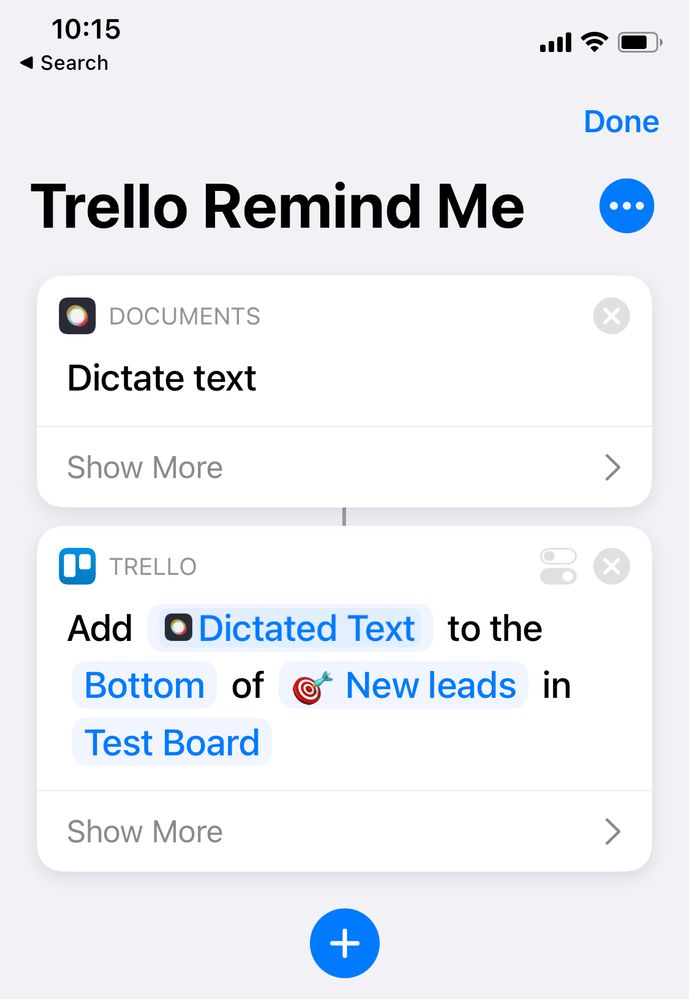Tap Done to finish editing shortcut
This screenshot has height=999, width=689.
point(621,121)
